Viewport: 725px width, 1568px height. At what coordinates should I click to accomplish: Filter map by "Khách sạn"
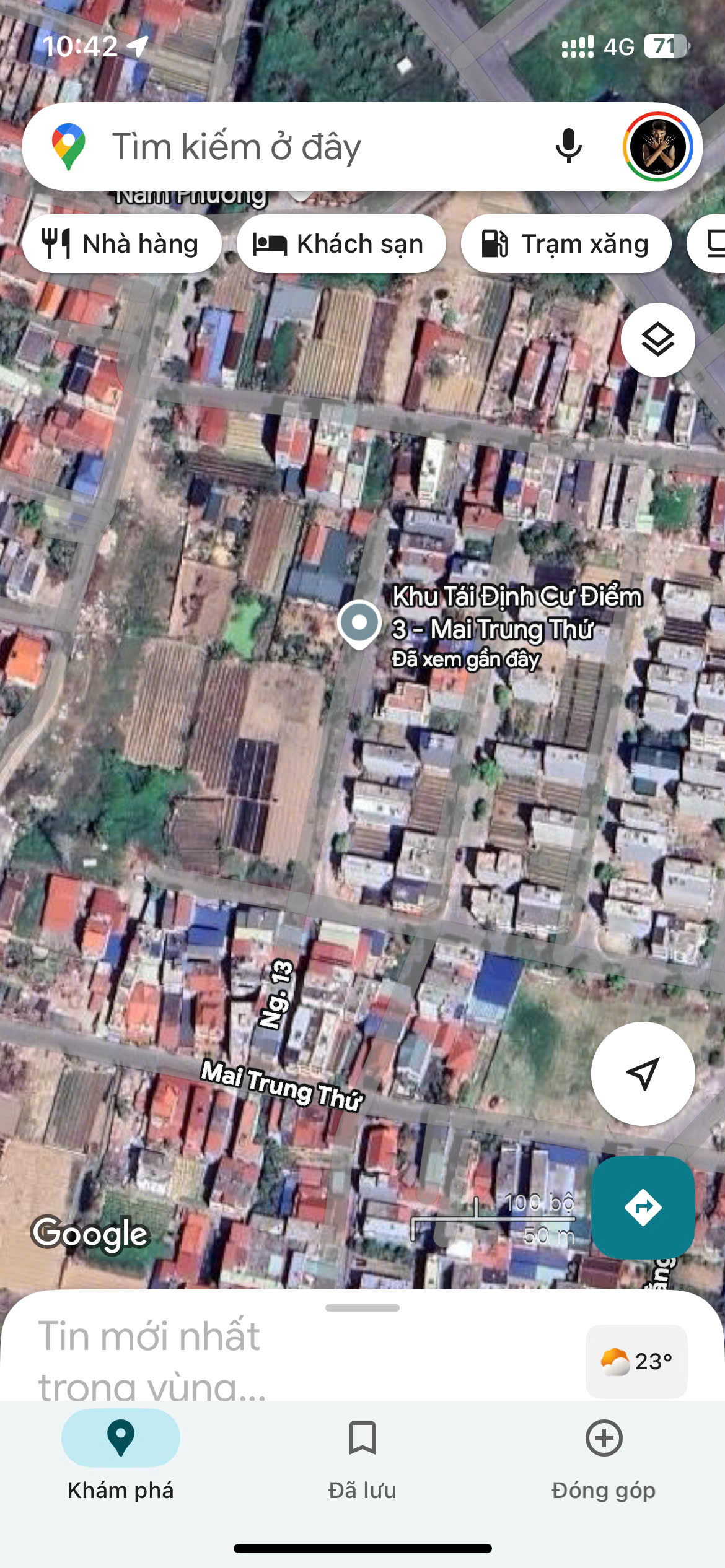click(341, 244)
